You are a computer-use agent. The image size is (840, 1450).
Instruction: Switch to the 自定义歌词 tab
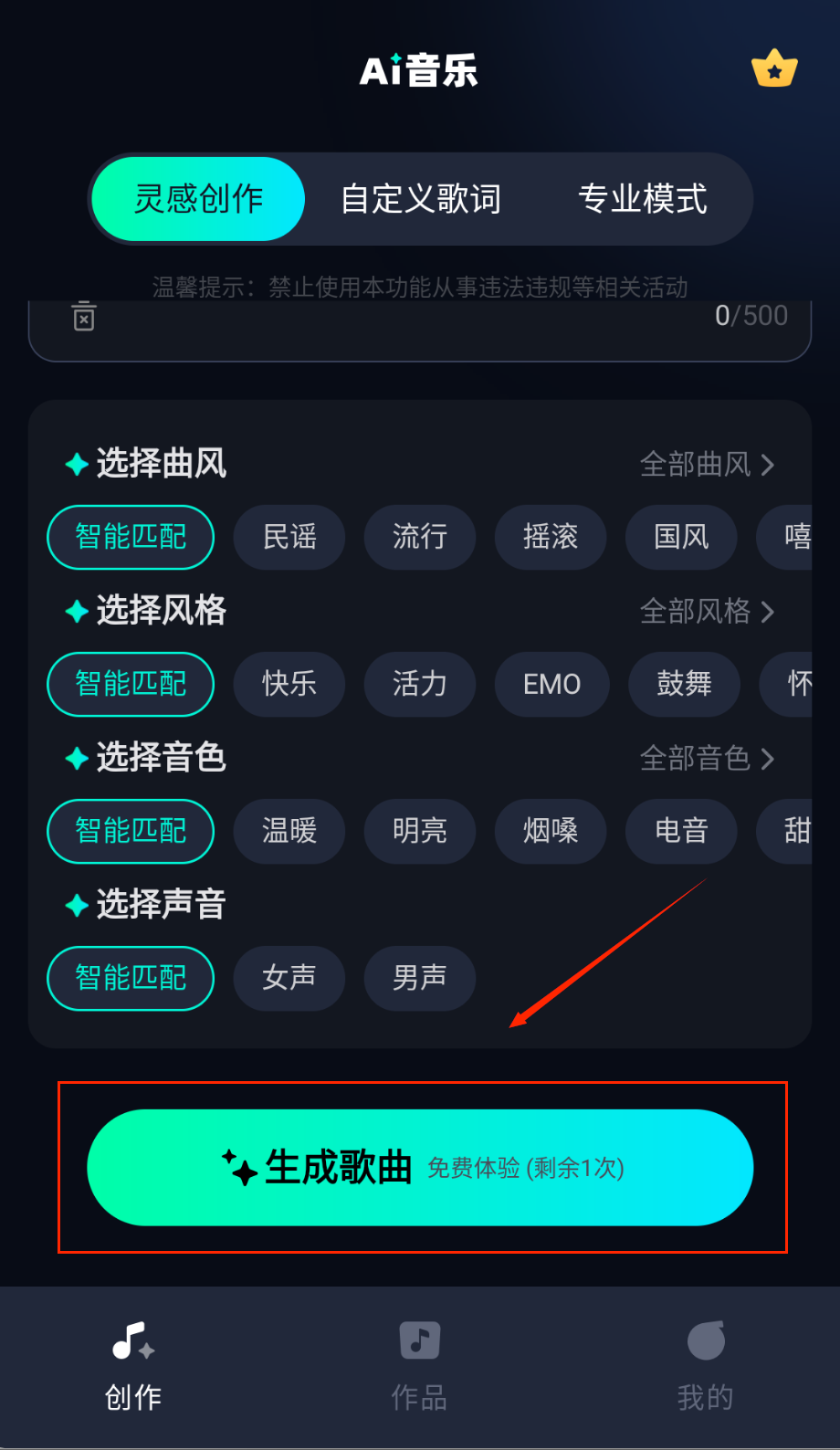[x=421, y=199]
